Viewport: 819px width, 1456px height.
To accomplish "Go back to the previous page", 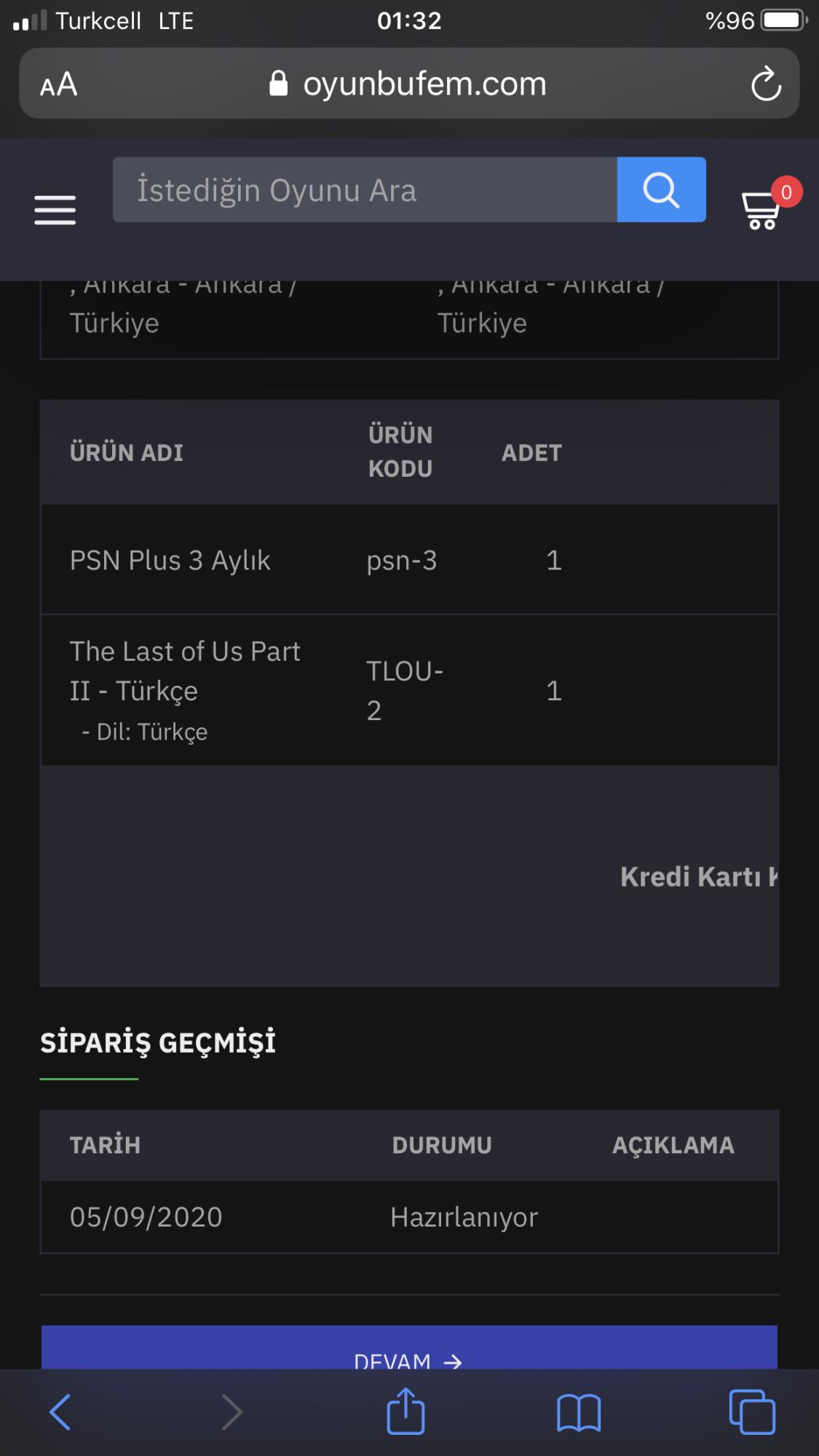I will [x=60, y=1412].
